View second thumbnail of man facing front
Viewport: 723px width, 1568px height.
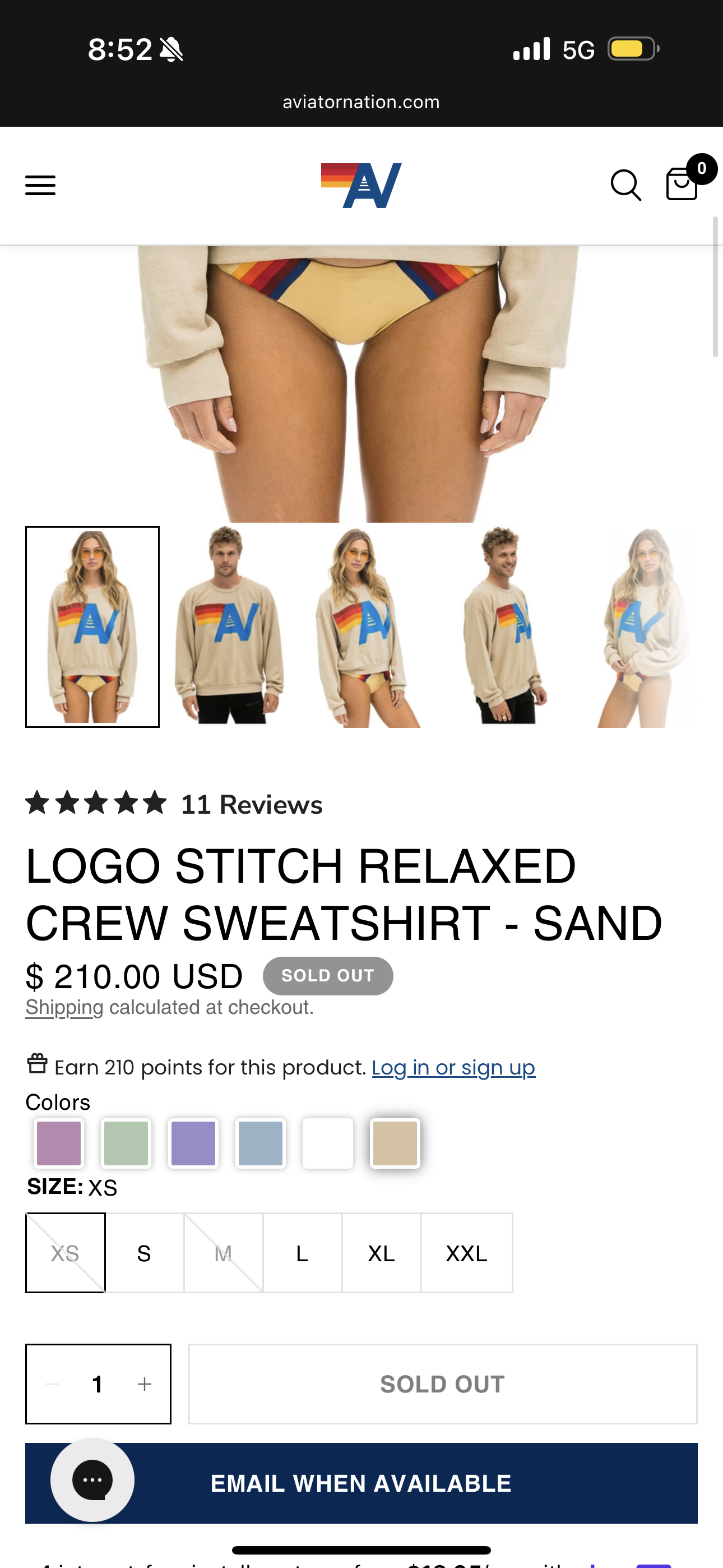point(229,626)
